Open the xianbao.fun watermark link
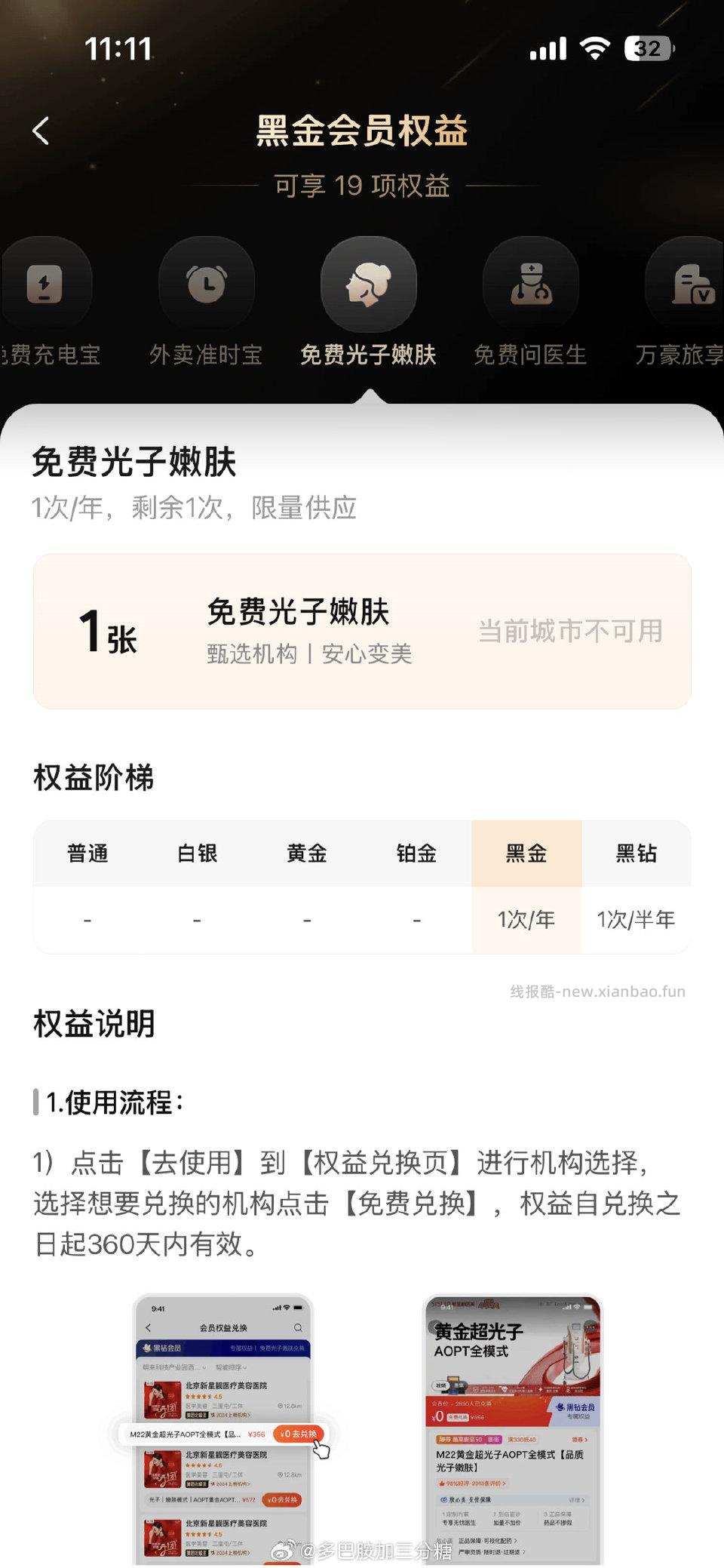The image size is (724, 1568). (x=596, y=992)
